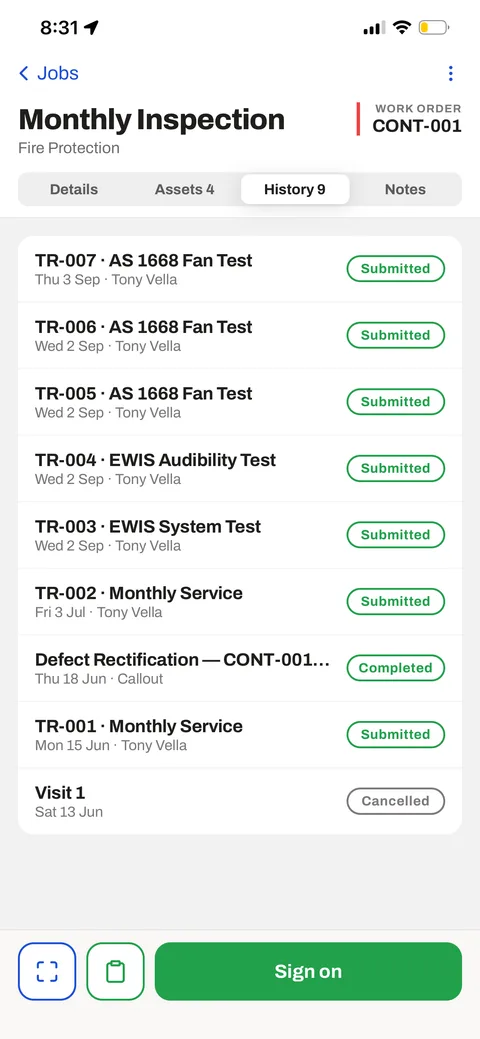
Task: Tap the clipboard icon button
Action: click(x=115, y=971)
